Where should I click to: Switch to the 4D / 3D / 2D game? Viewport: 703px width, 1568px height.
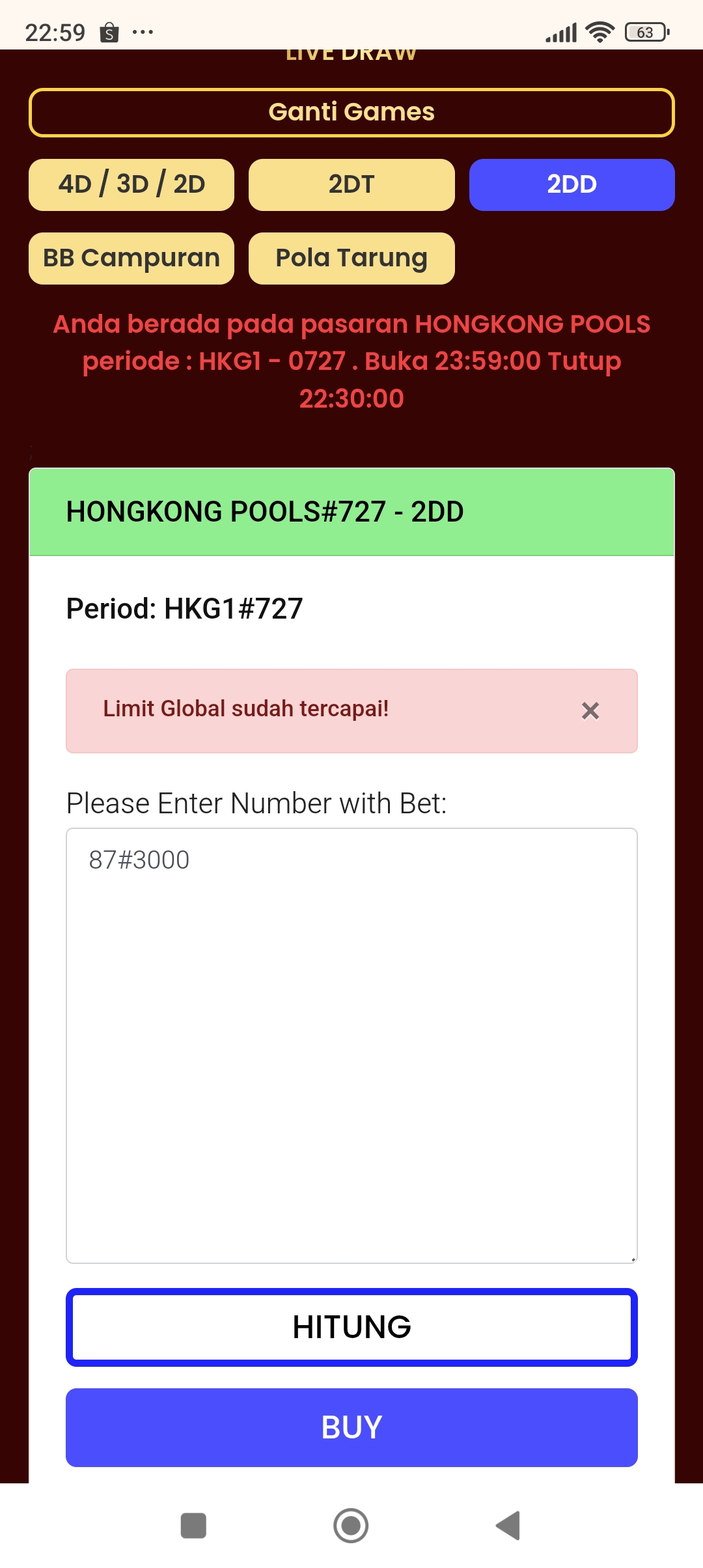coord(131,185)
